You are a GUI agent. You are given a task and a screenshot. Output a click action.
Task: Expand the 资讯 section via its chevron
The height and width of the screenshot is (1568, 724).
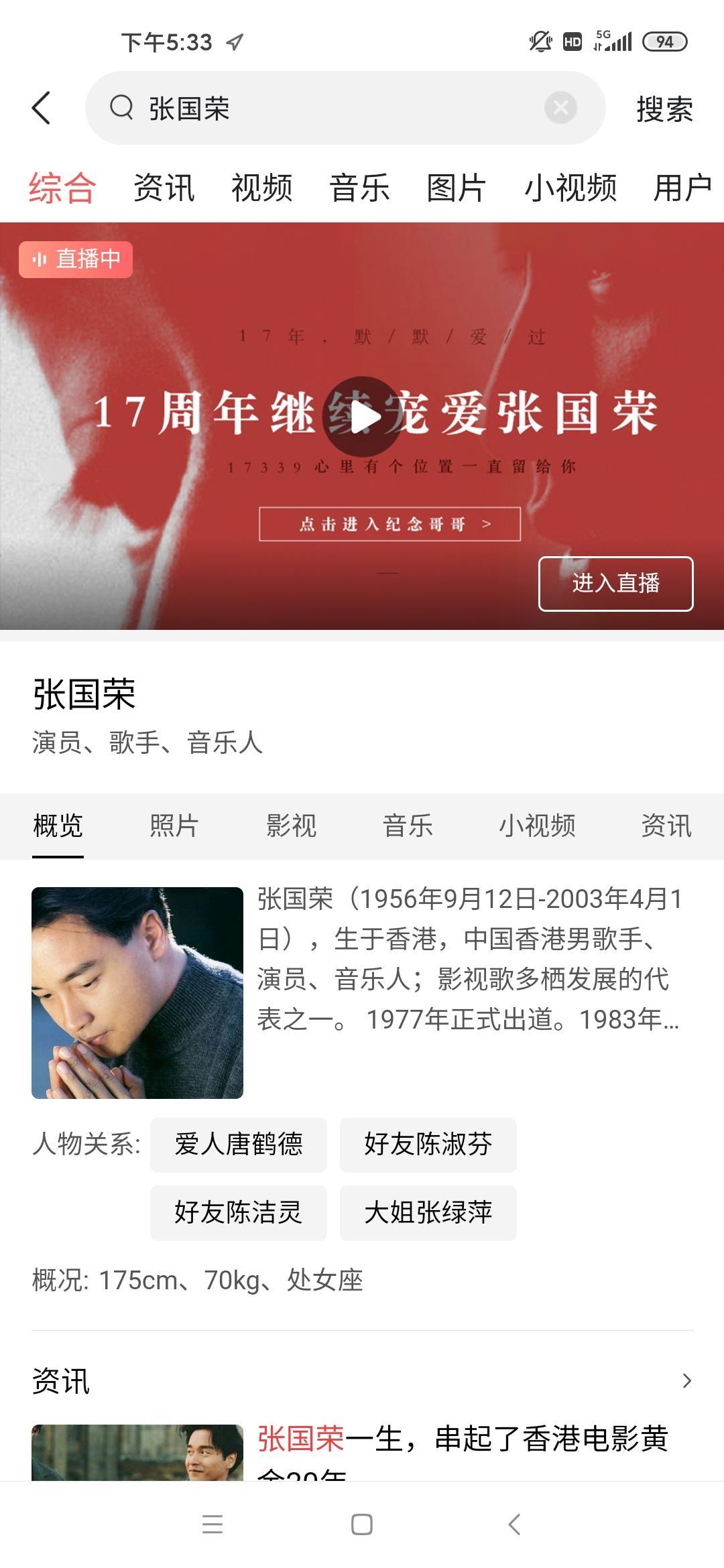click(x=686, y=1380)
